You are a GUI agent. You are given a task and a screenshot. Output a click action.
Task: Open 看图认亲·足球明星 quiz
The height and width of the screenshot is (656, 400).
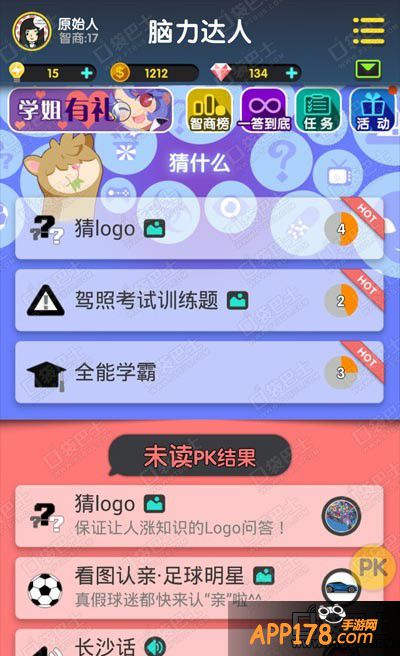[x=199, y=587]
